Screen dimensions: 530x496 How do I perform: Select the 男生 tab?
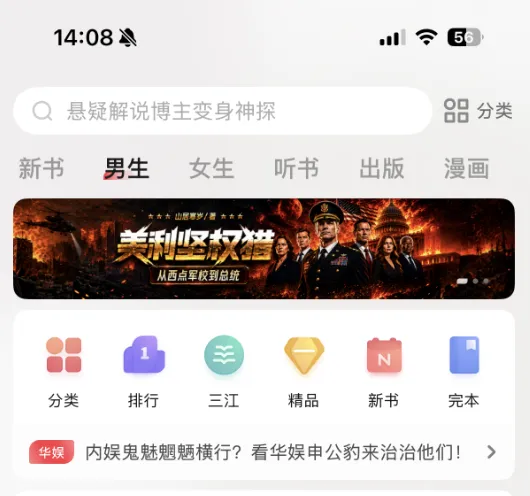126,168
